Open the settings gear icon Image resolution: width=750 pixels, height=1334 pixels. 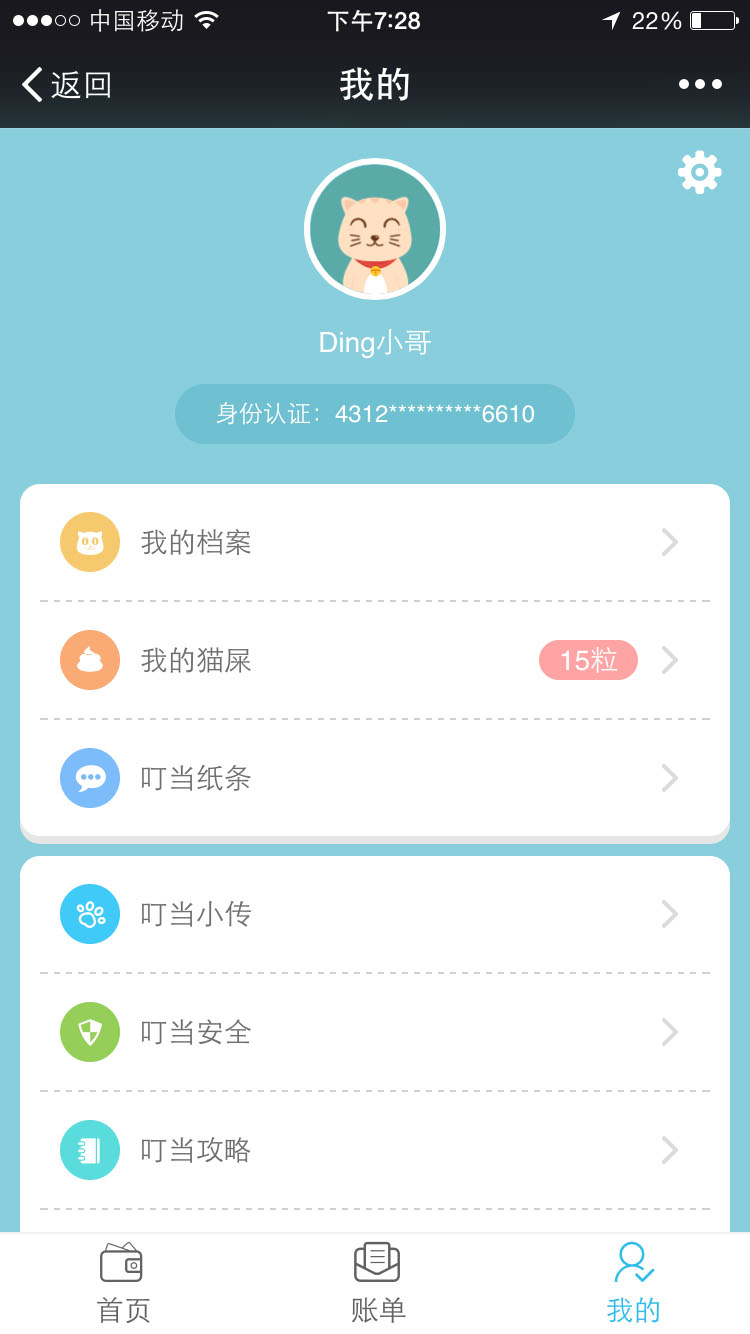pyautogui.click(x=699, y=172)
